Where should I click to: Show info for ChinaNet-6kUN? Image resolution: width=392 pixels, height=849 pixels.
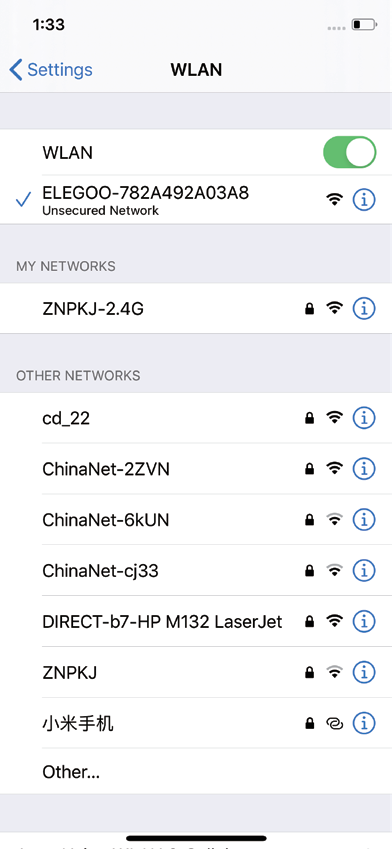[x=364, y=520]
